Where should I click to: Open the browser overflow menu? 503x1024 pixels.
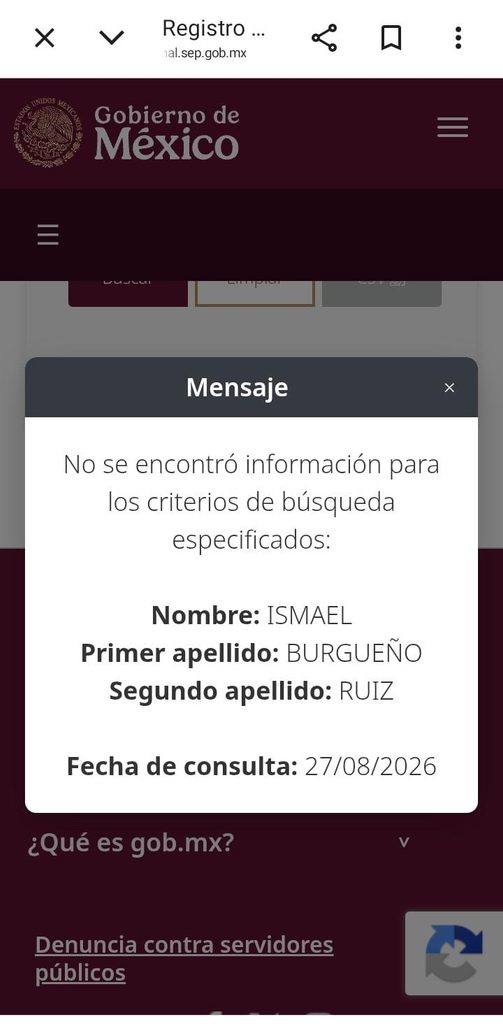458,38
